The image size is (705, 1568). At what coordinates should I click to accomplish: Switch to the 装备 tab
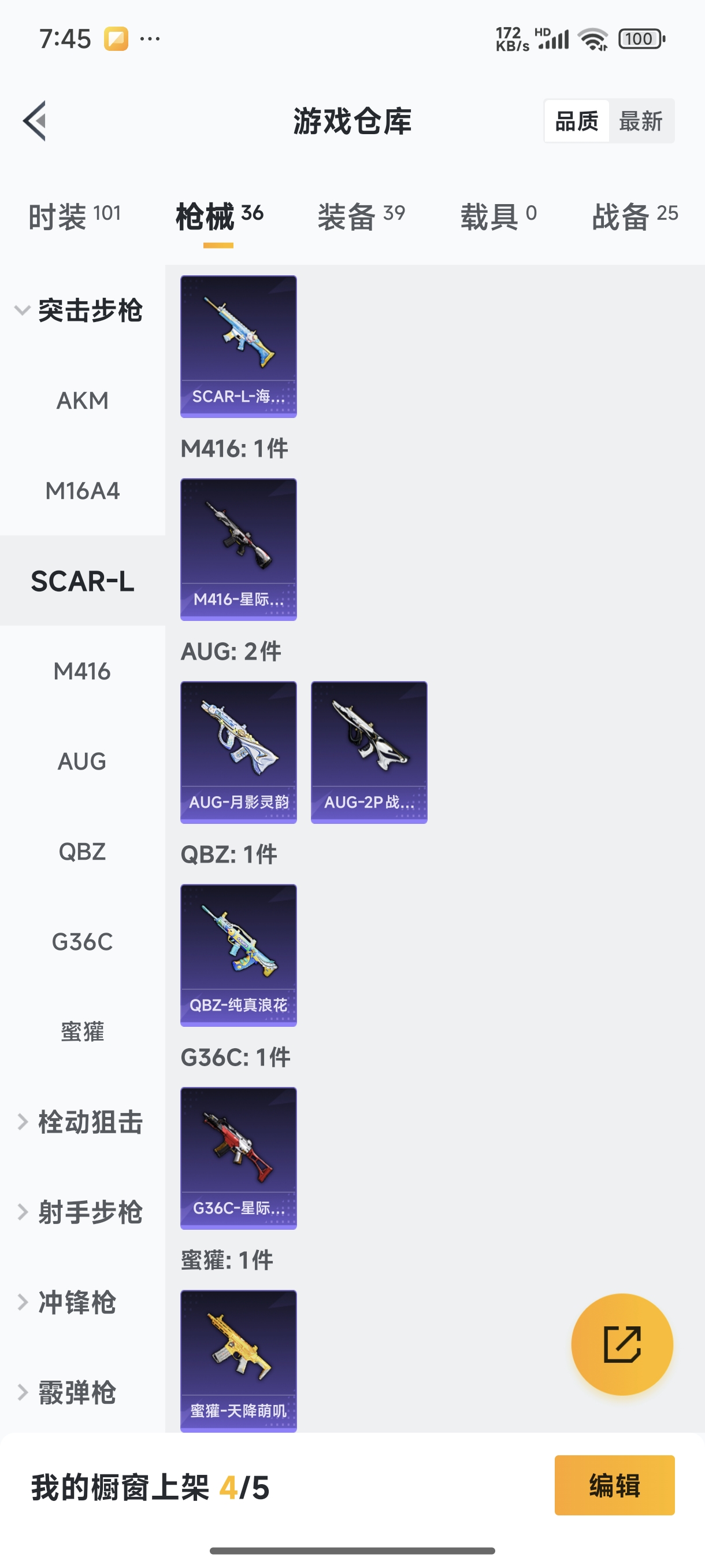361,216
